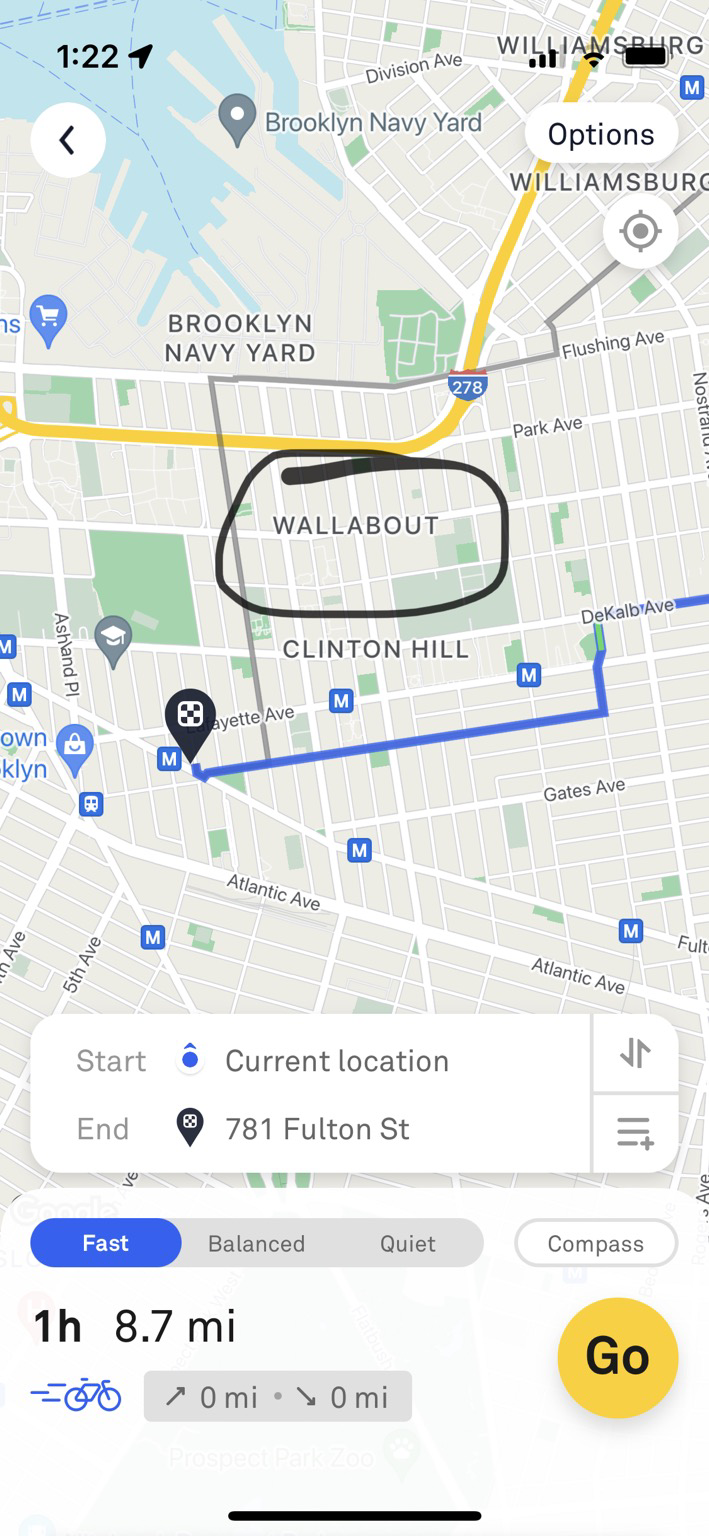Edit the Current location start field

[336, 1061]
